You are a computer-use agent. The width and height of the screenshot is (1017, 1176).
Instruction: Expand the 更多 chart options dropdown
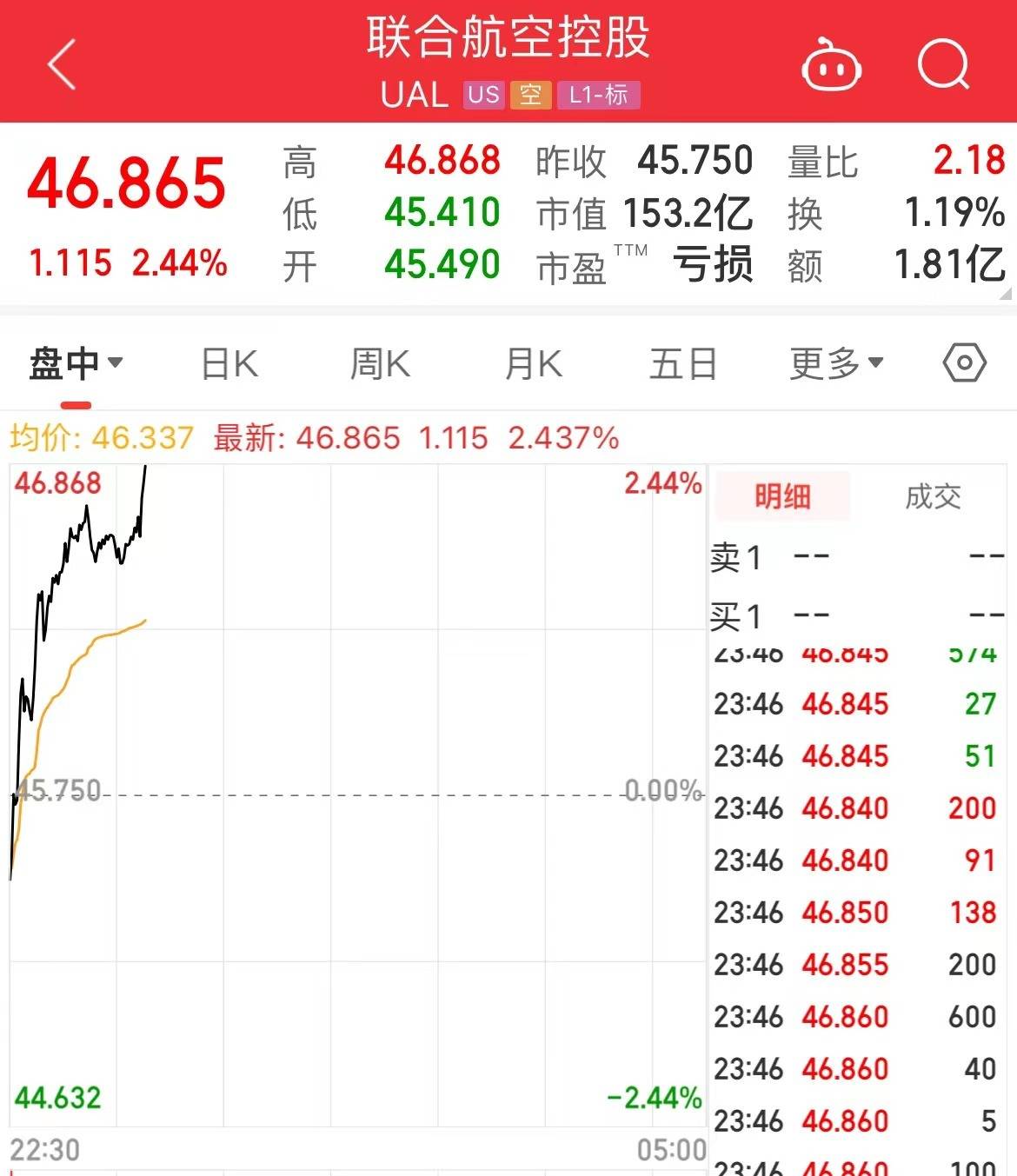click(x=836, y=363)
